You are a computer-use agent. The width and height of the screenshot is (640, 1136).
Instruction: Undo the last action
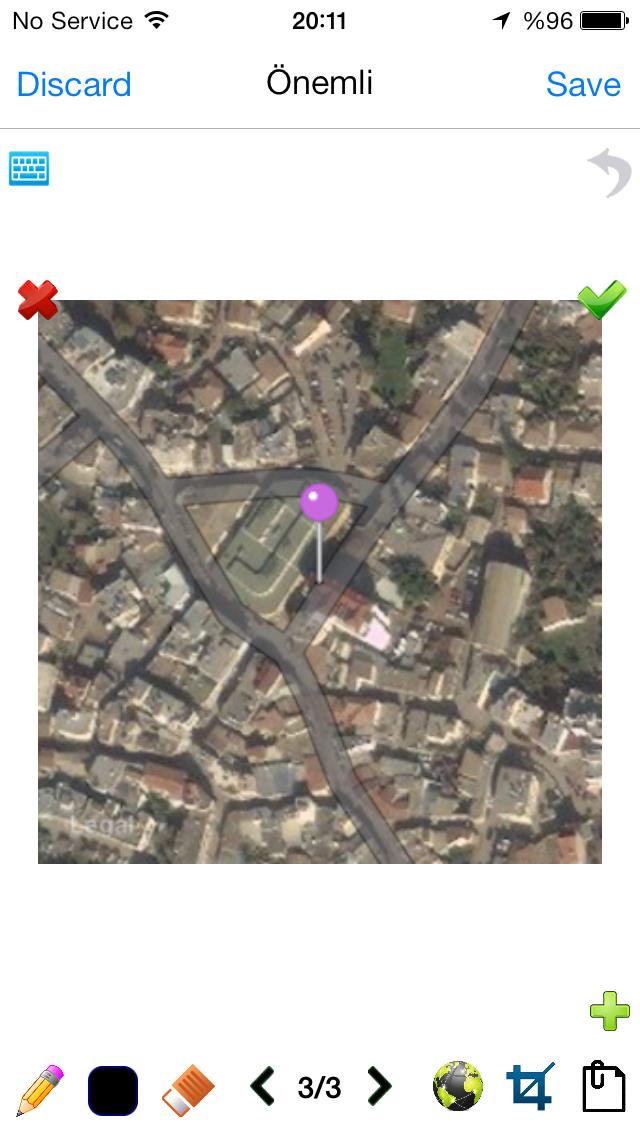(609, 173)
